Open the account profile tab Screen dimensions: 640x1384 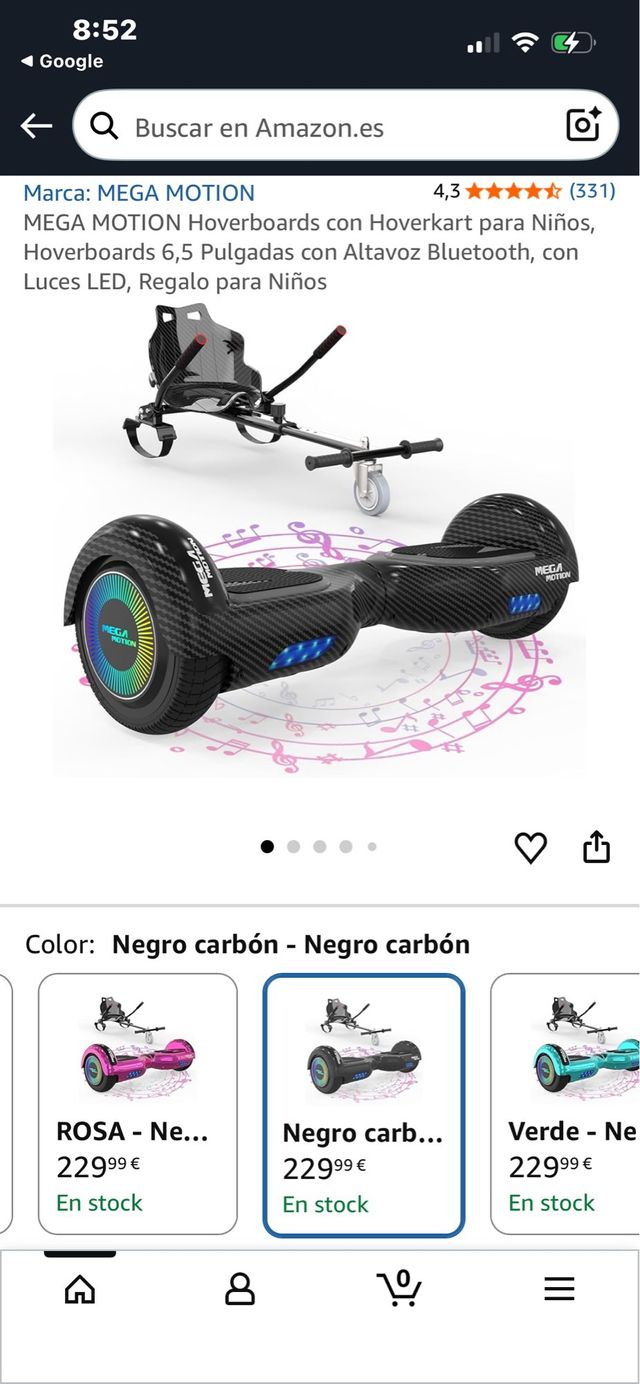[x=240, y=1289]
